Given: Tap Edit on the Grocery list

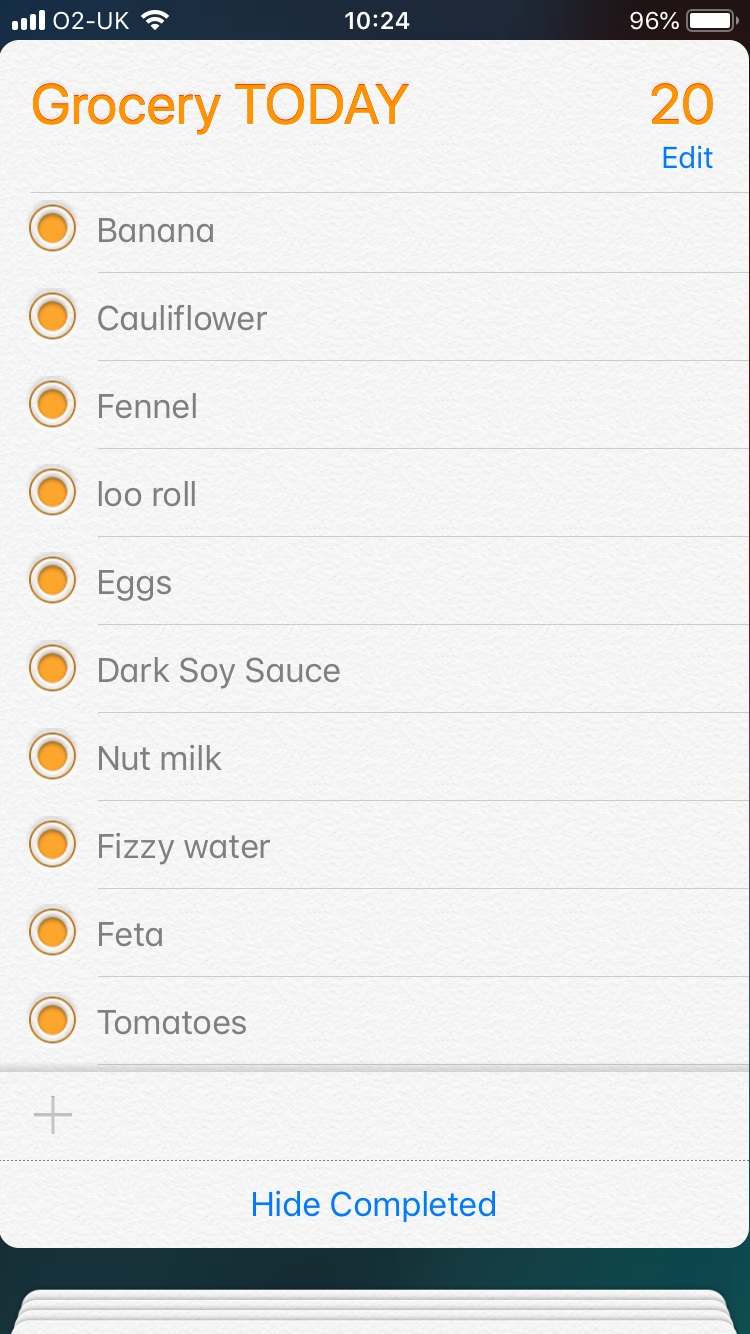Looking at the screenshot, I should click(x=687, y=158).
